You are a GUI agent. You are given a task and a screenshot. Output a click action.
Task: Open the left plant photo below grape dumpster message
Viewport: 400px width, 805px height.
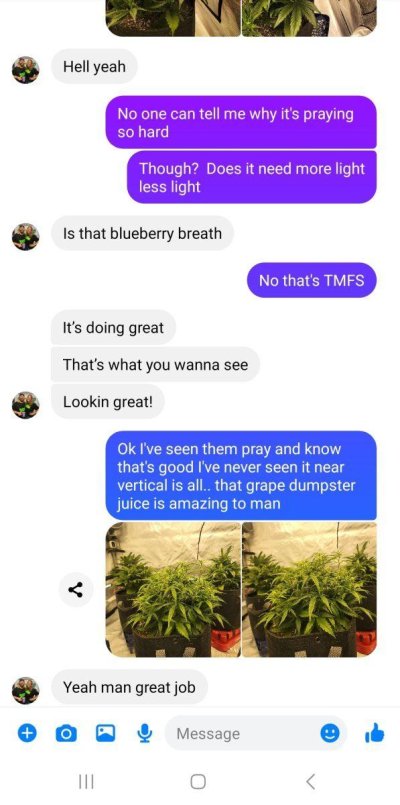pos(173,590)
